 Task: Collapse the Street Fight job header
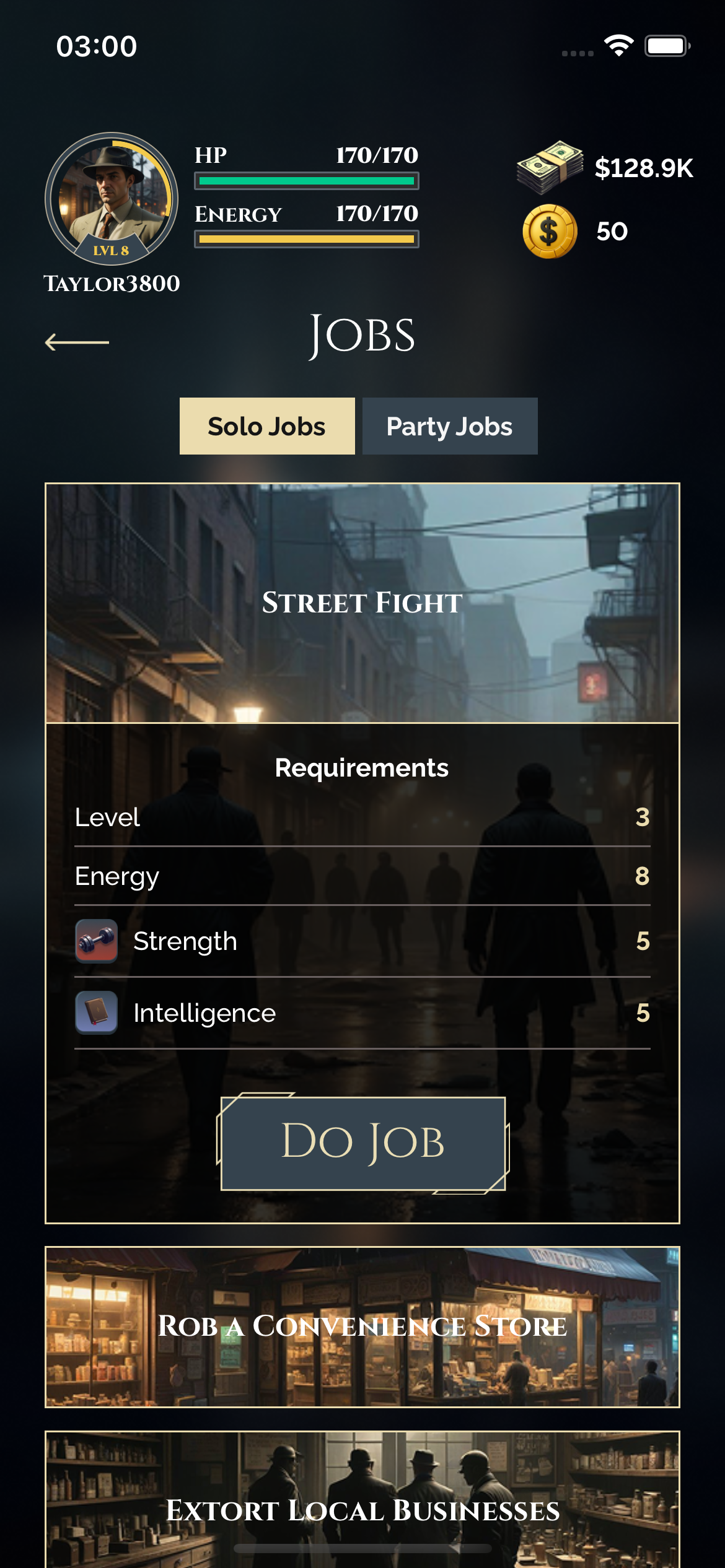point(362,603)
